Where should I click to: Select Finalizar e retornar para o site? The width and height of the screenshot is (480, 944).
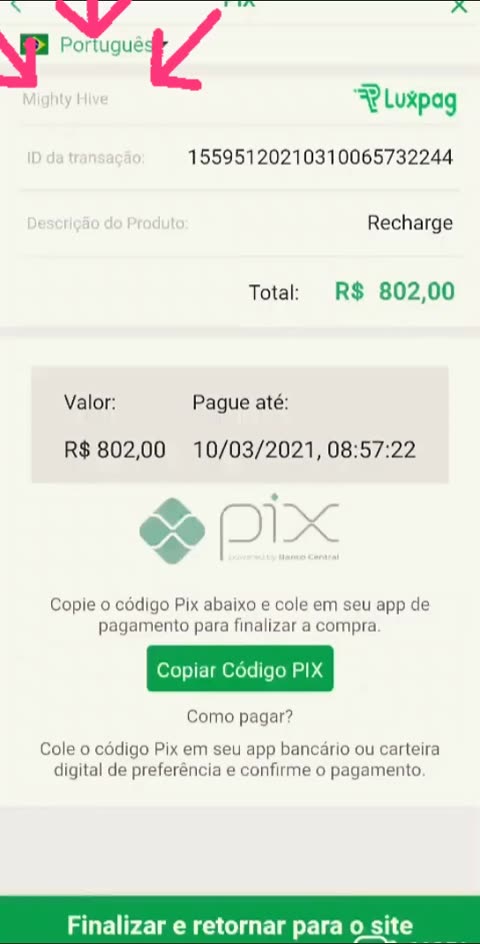click(x=240, y=922)
